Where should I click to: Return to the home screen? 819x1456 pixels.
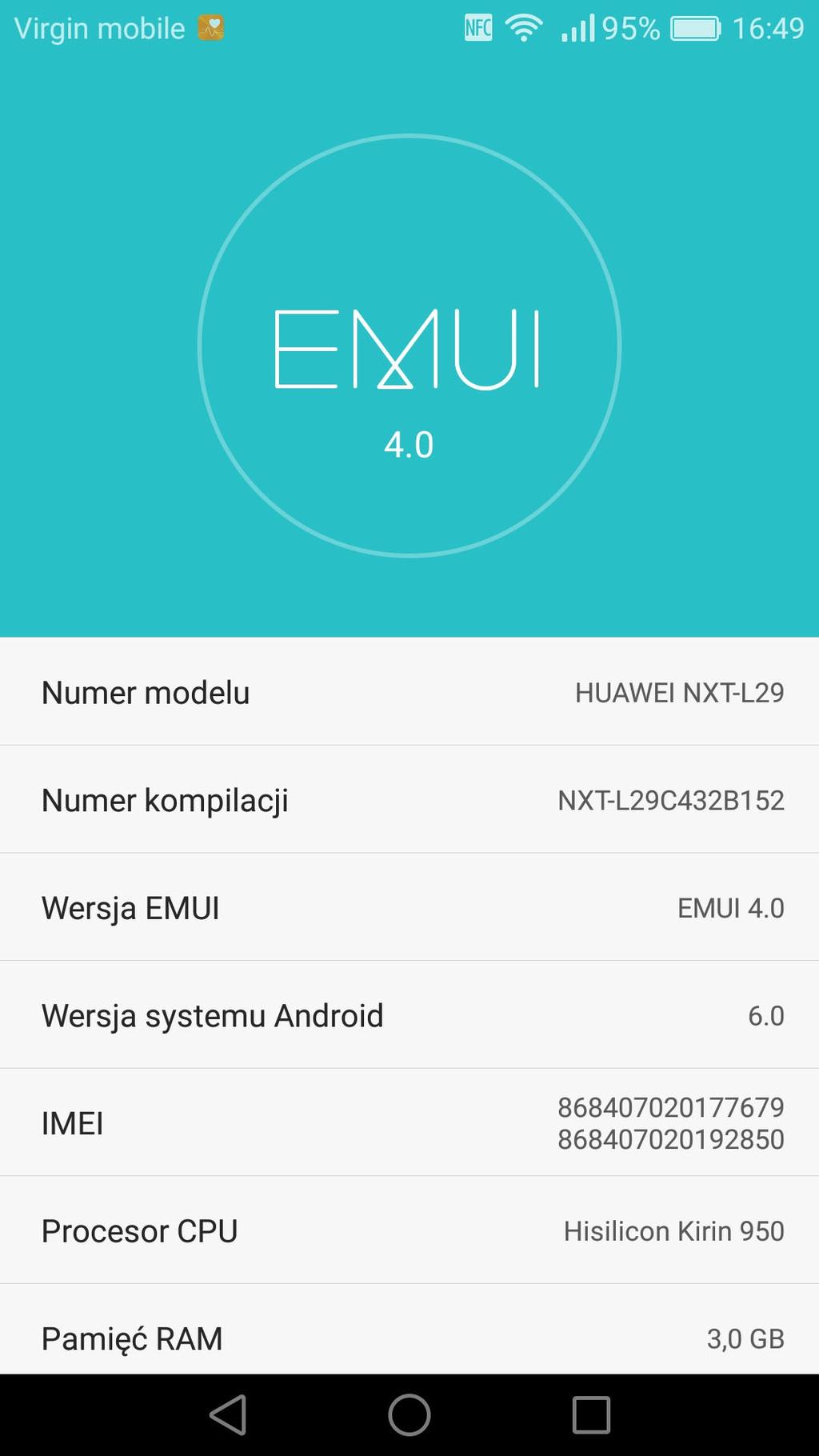pos(409,1414)
